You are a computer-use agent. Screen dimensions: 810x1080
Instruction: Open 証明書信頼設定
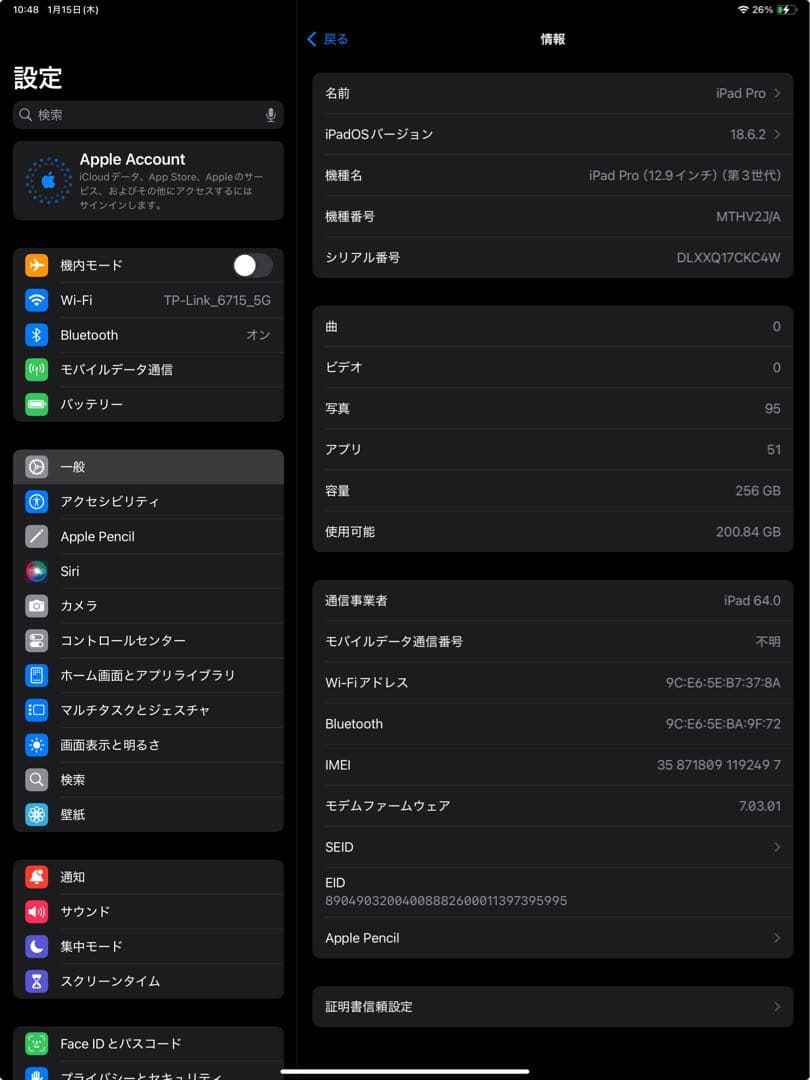tap(553, 1007)
